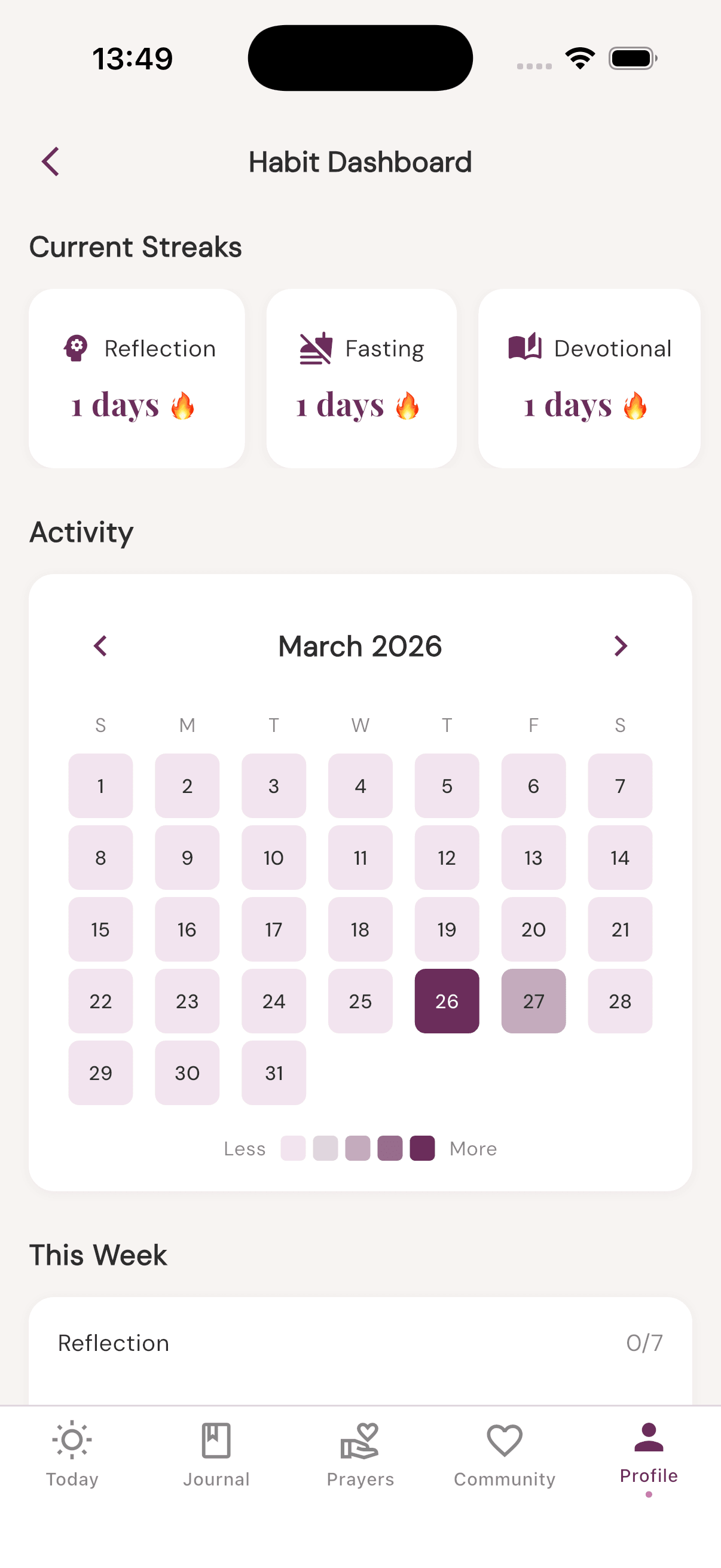Go back from Habit Dashboard
Image resolution: width=721 pixels, height=1568 pixels.
coord(49,161)
